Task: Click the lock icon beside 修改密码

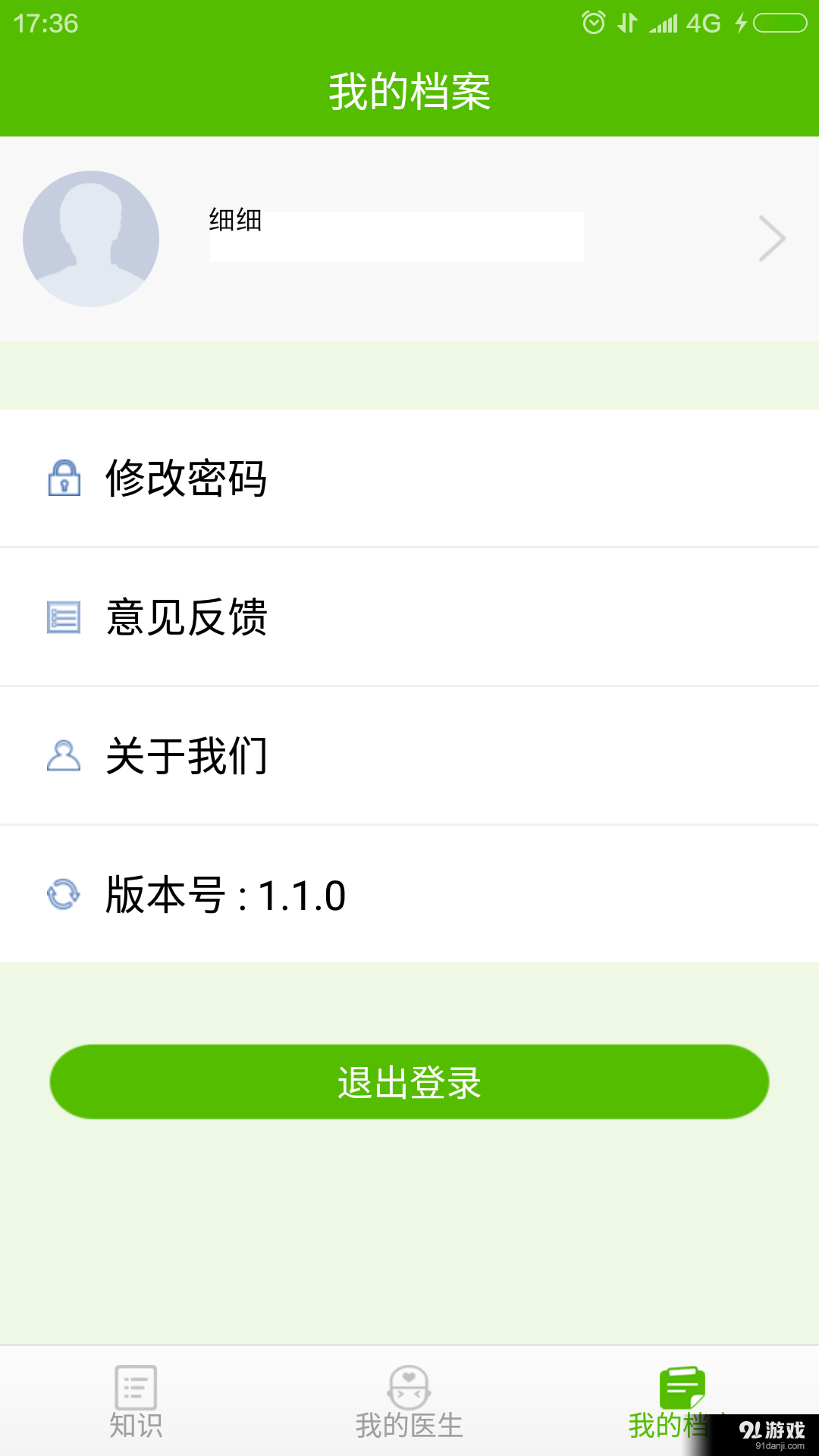Action: [64, 479]
